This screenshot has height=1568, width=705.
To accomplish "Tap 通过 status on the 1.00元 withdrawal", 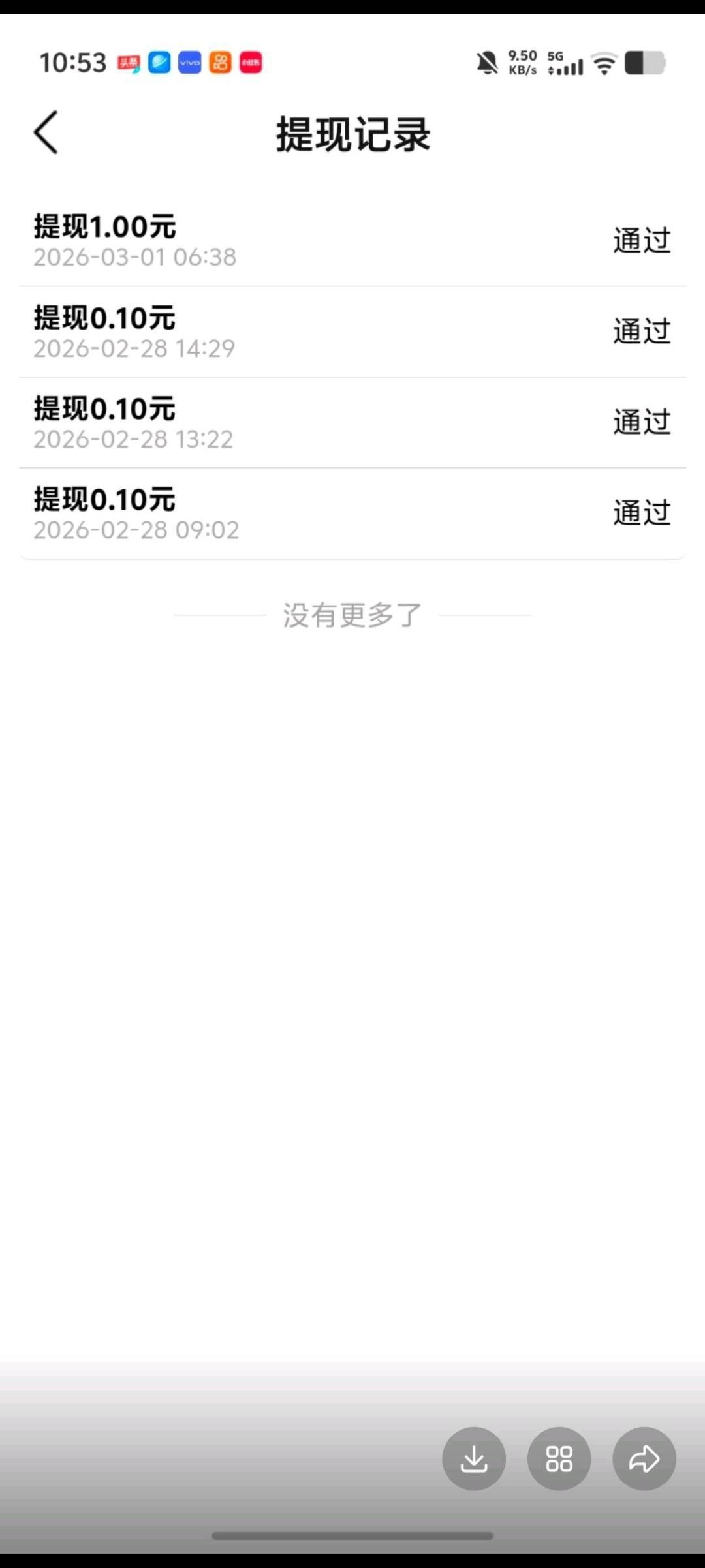I will click(x=641, y=240).
